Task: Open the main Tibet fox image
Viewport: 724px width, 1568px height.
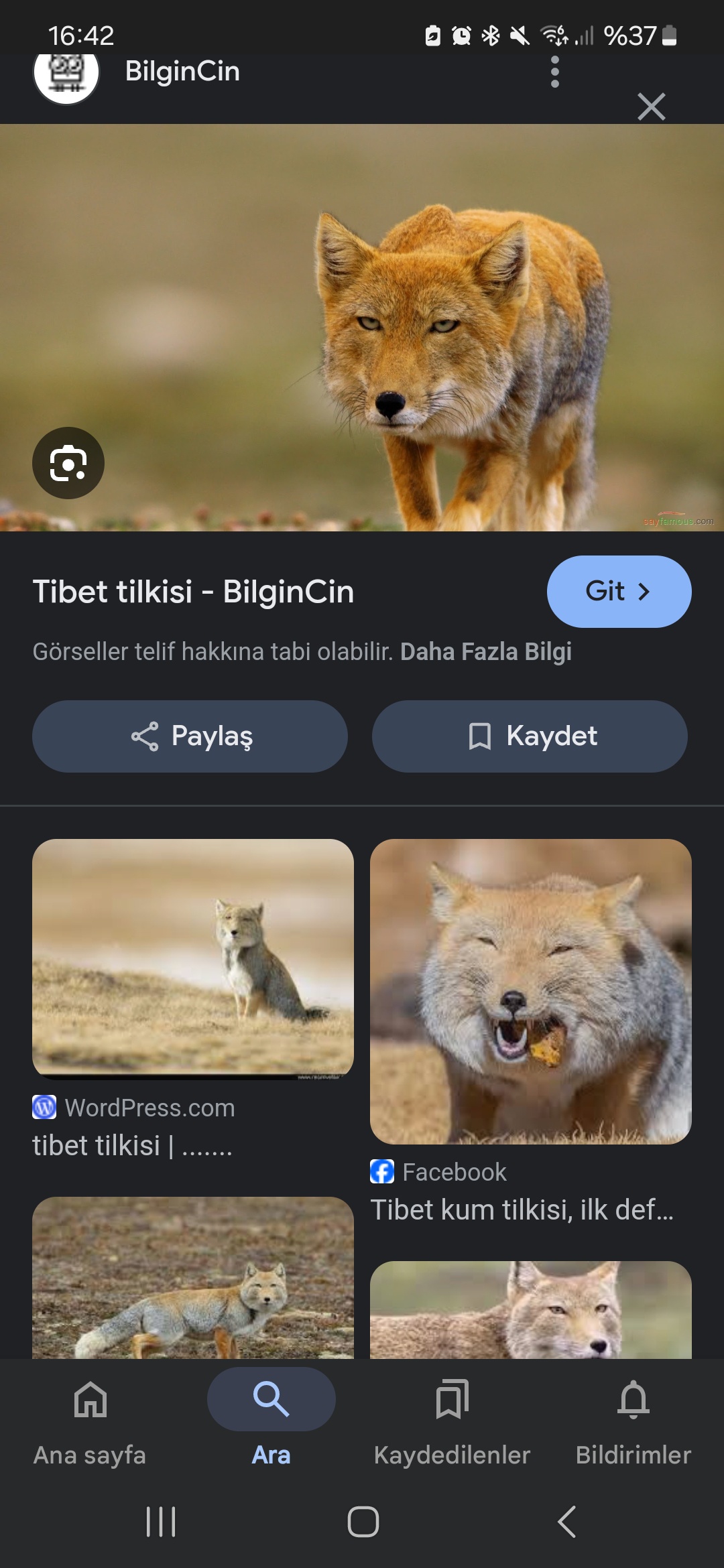Action: 362,328
